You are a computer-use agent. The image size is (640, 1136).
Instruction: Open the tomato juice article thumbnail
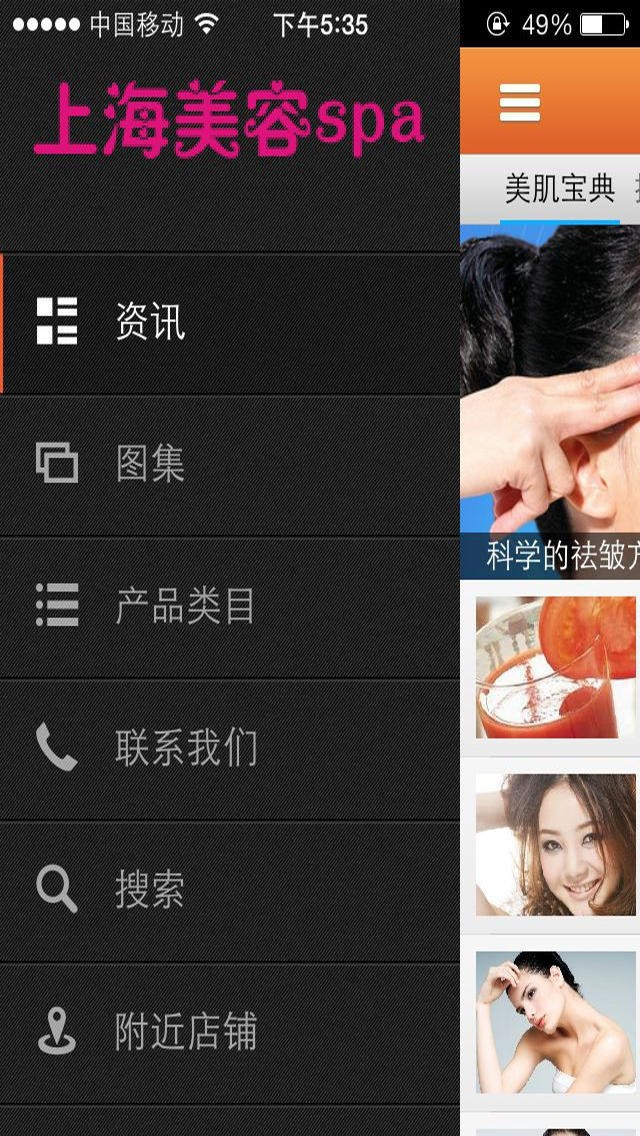click(x=555, y=667)
